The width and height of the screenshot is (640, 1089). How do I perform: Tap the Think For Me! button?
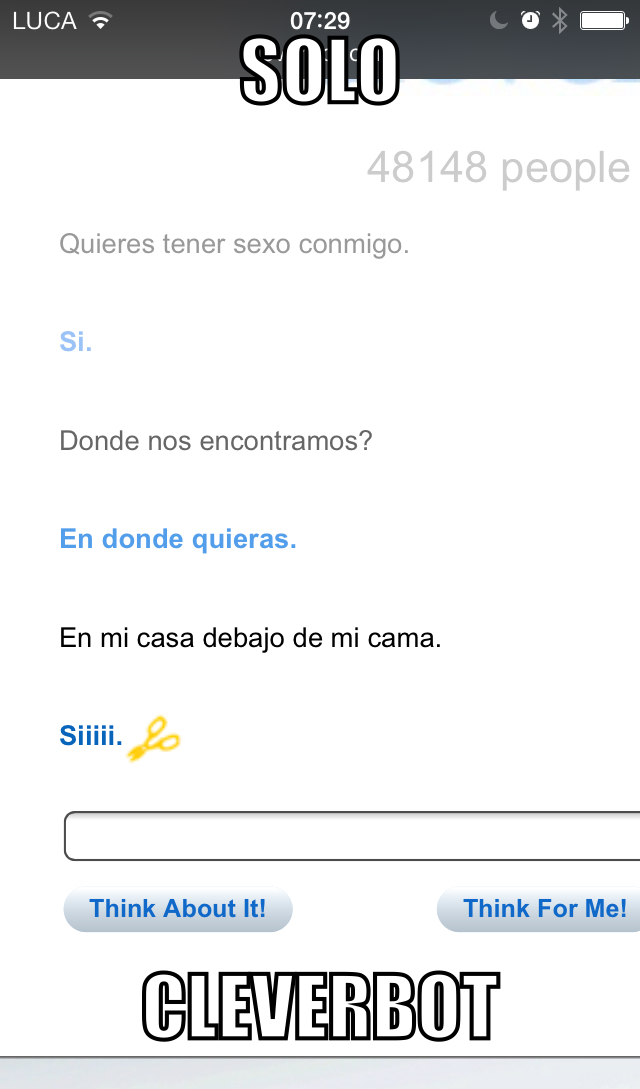[x=541, y=909]
